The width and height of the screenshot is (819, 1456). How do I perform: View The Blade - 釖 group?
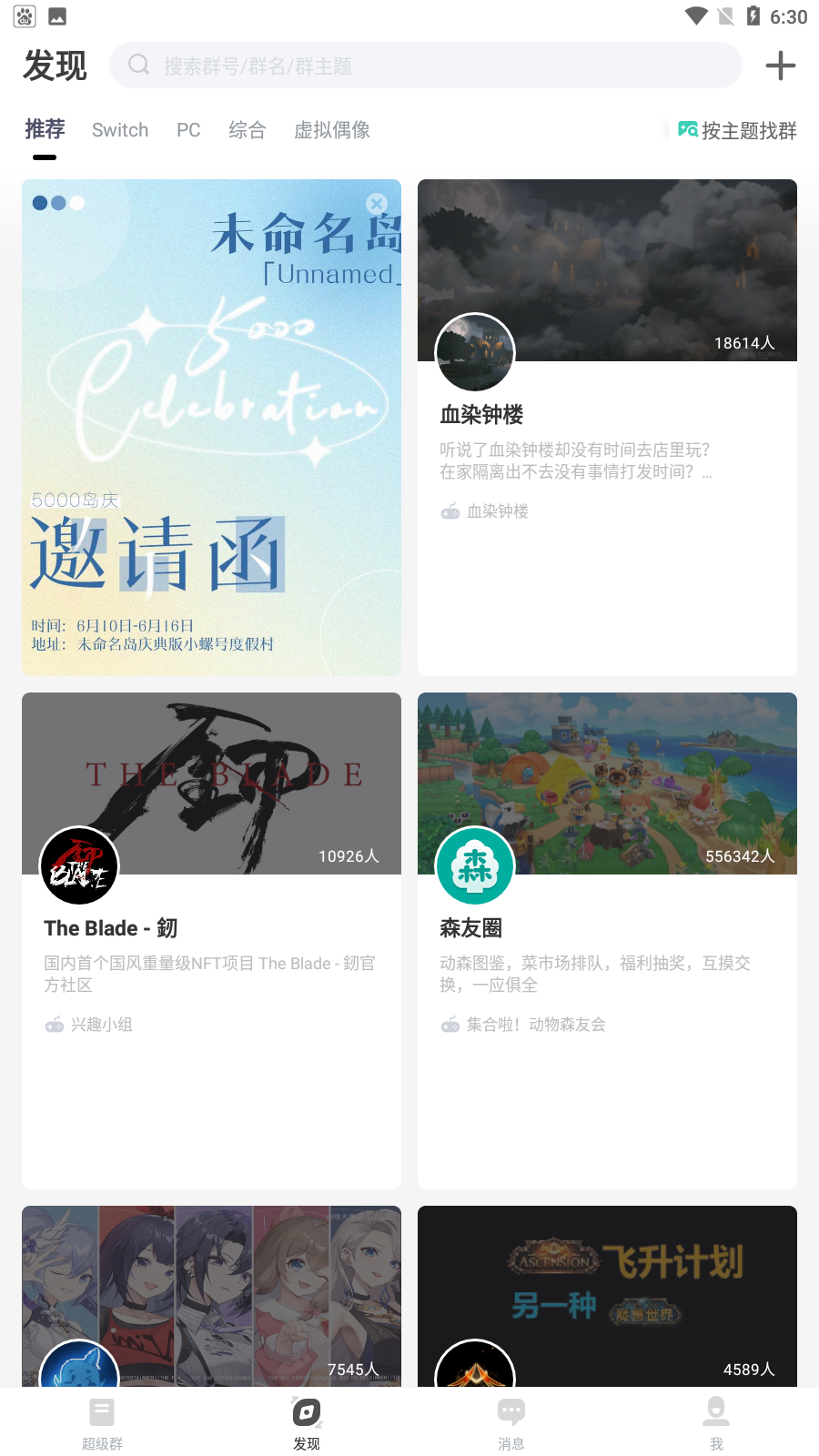pos(211,940)
